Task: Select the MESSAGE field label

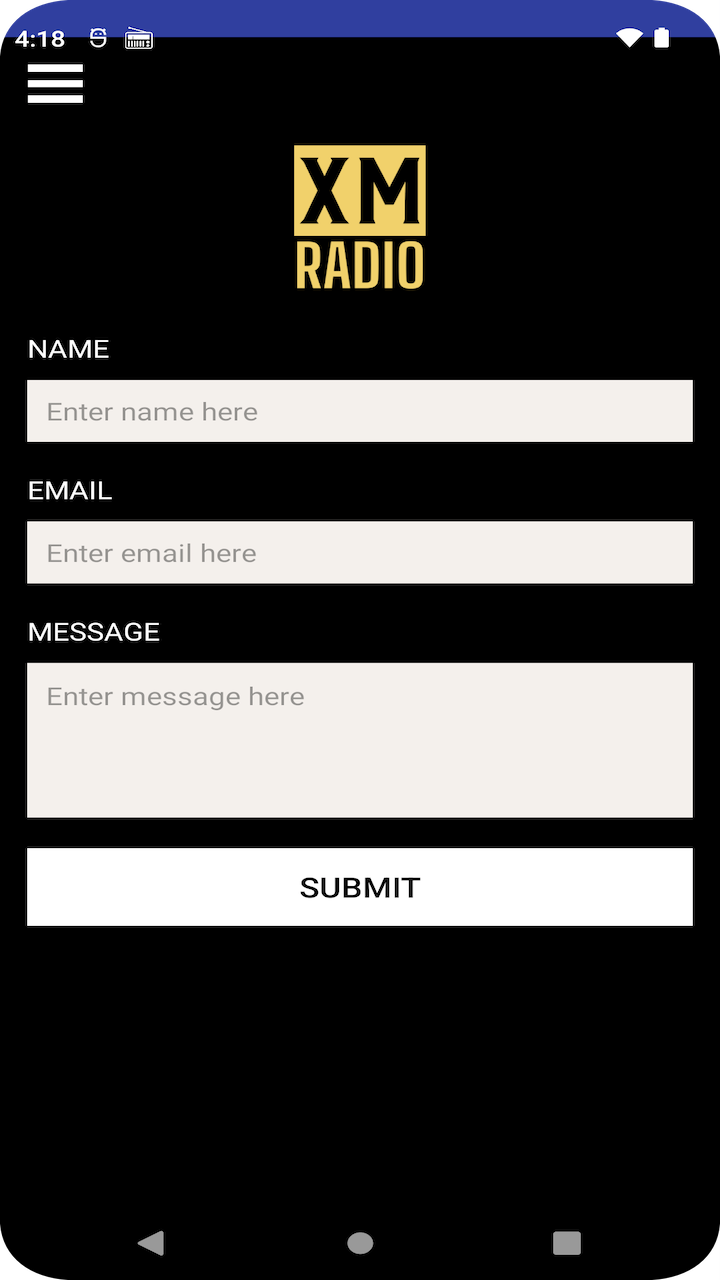Action: [x=94, y=632]
